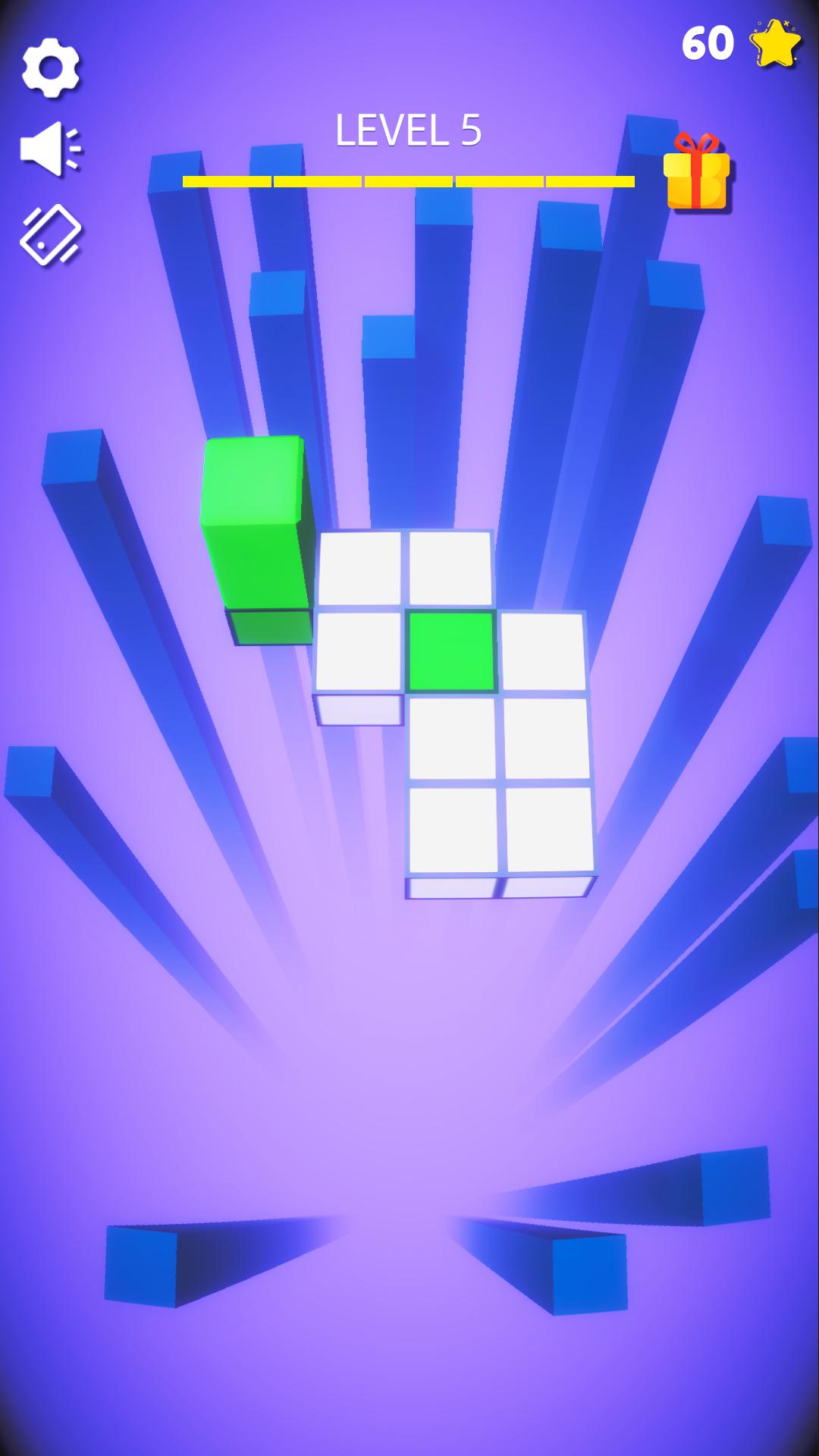Mute the game sound
The image size is (819, 1456).
click(51, 149)
